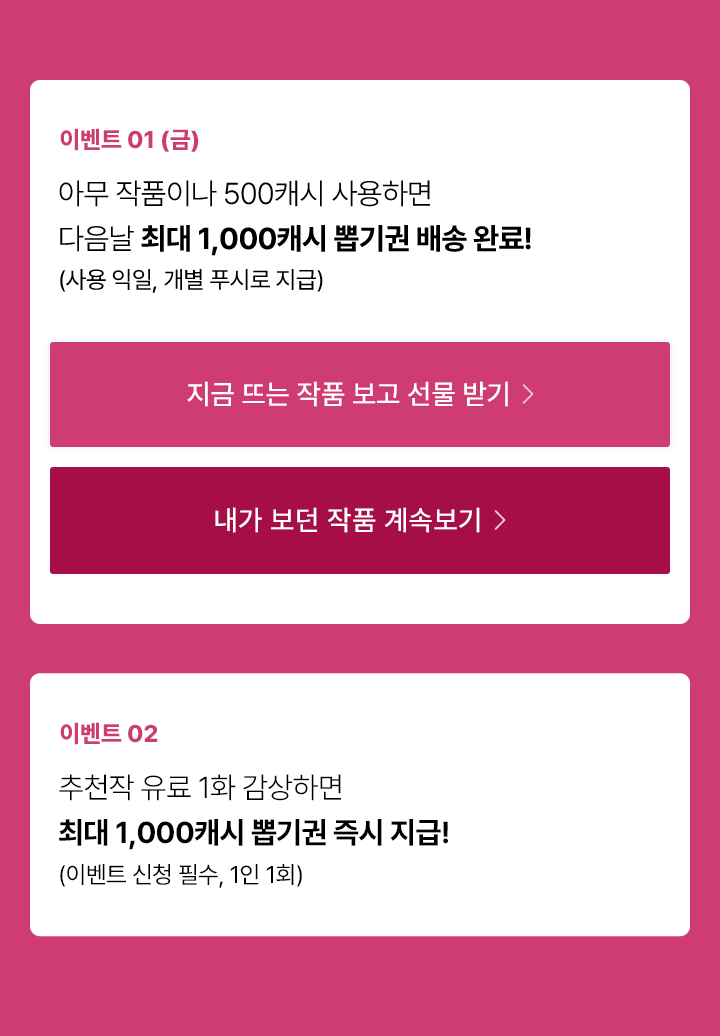This screenshot has height=1036, width=720.
Task: Tap '지금 뜨는 작품 보고 선물 받기' button
Action: coord(360,394)
